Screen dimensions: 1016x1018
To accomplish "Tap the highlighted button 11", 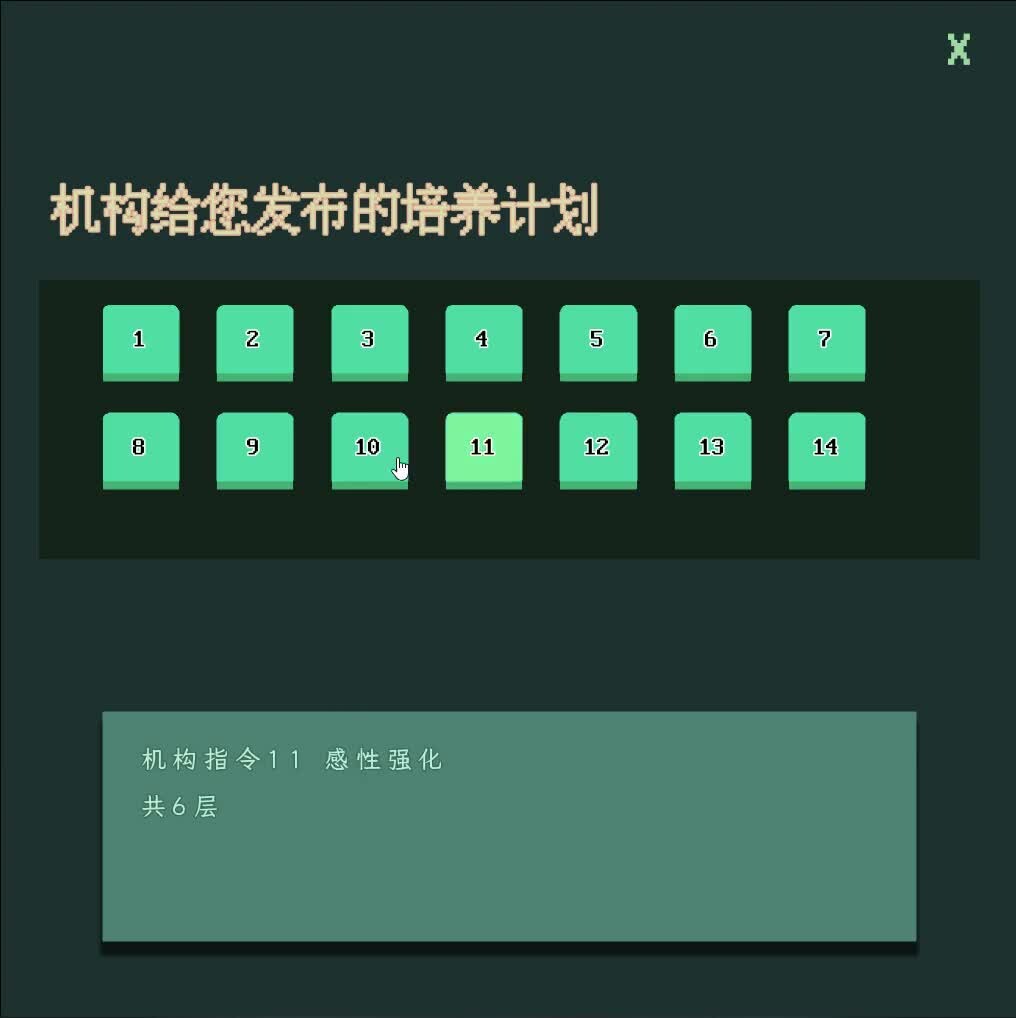I will (483, 449).
